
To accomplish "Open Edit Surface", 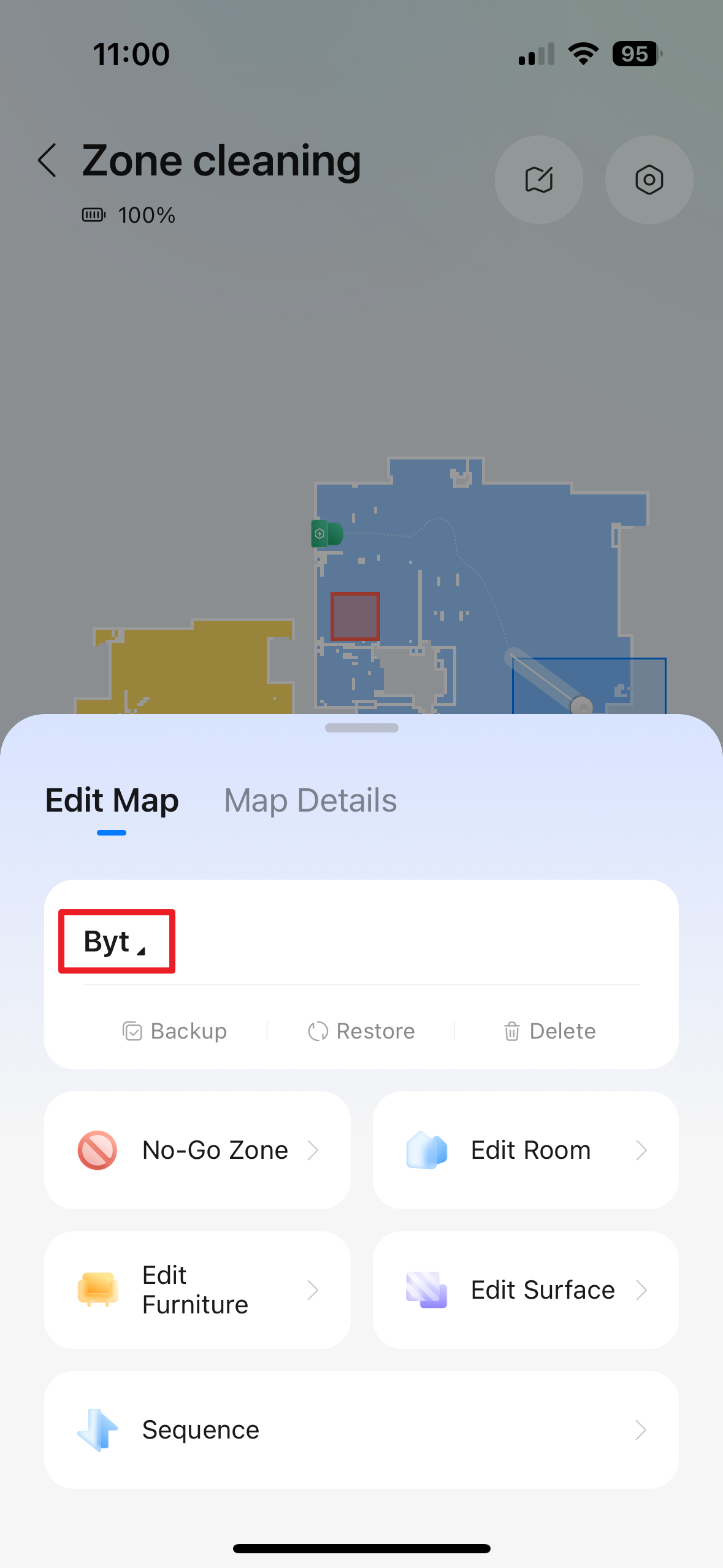I will pos(526,1290).
